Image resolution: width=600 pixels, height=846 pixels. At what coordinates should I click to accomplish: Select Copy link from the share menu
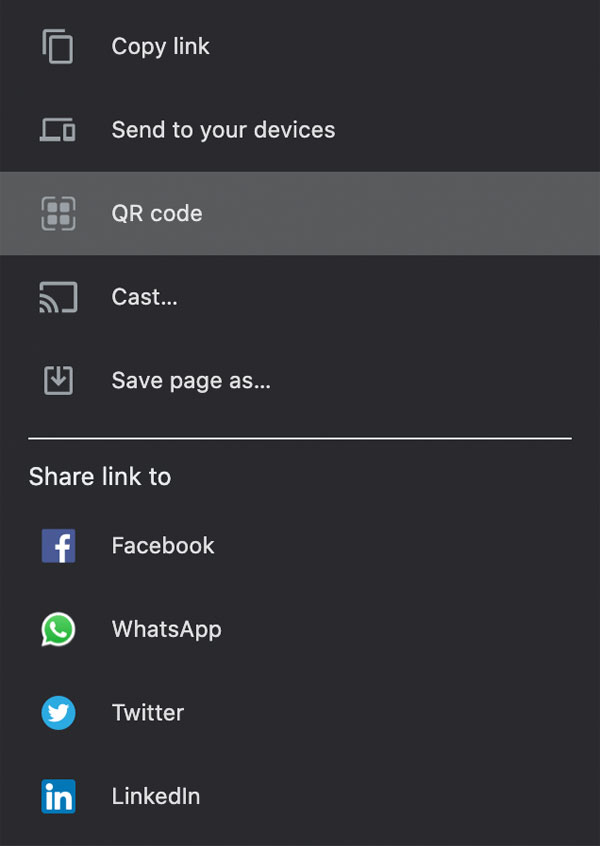click(x=160, y=47)
